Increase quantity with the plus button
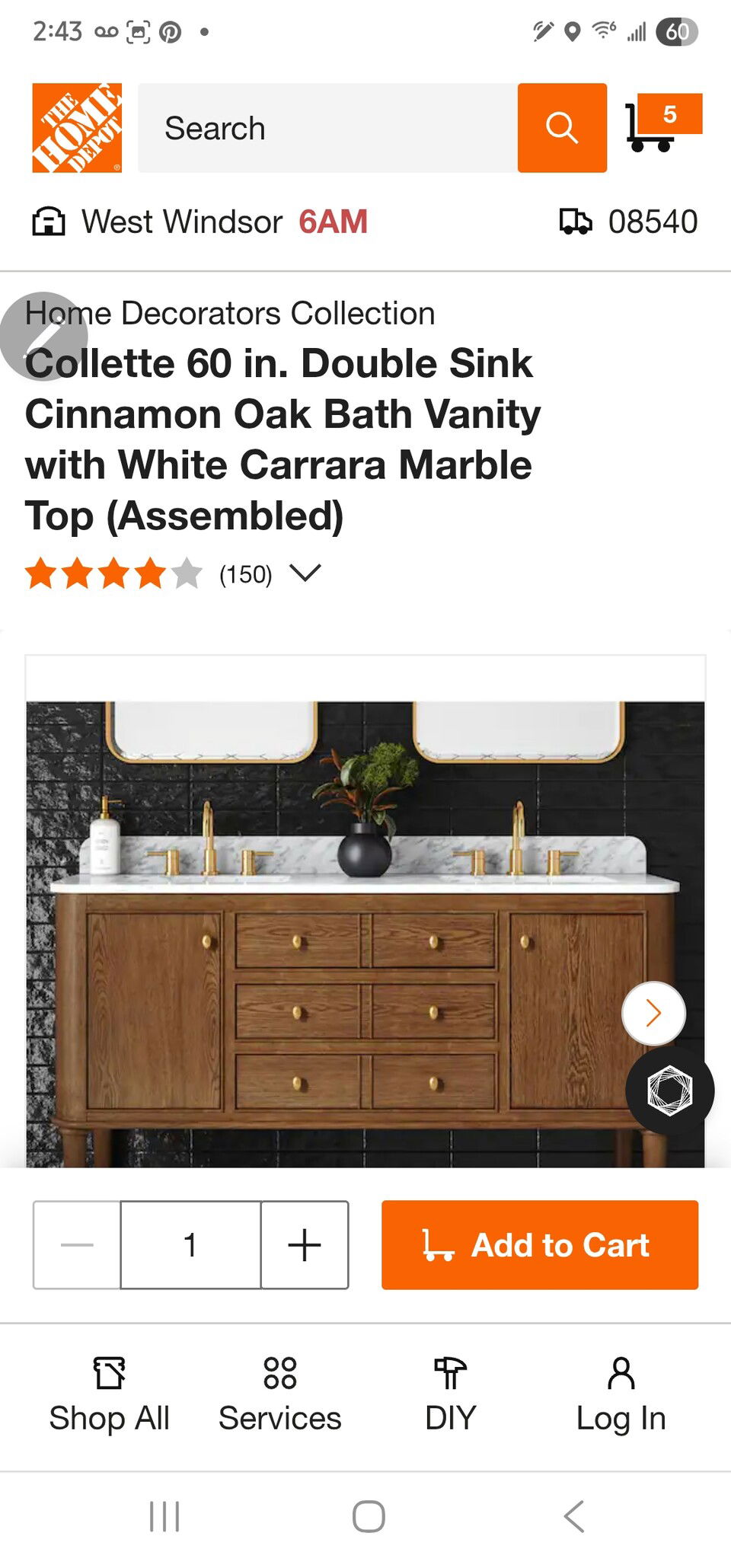This screenshot has width=731, height=1568. 305,1245
